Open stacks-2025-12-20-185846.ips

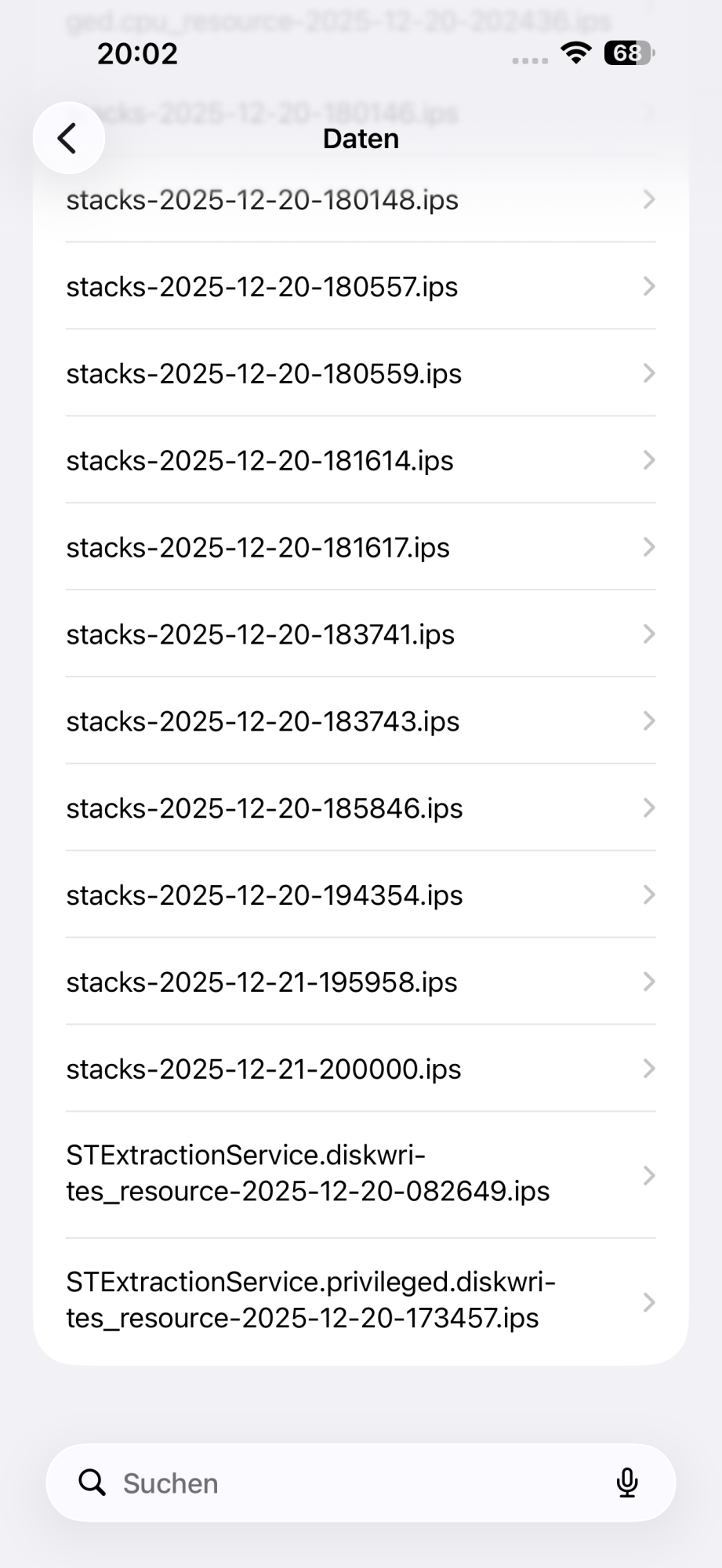coord(361,809)
